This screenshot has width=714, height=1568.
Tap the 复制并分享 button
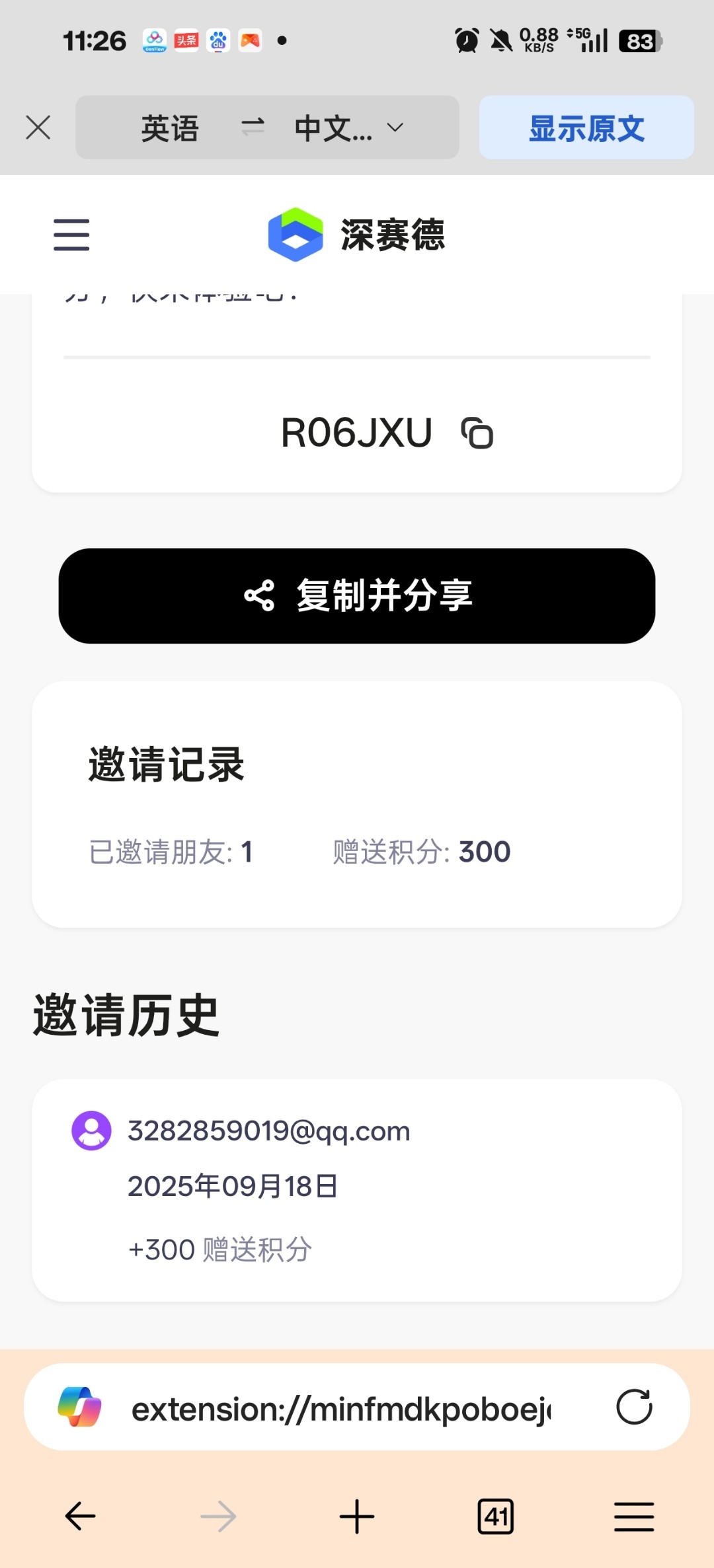pyautogui.click(x=357, y=595)
